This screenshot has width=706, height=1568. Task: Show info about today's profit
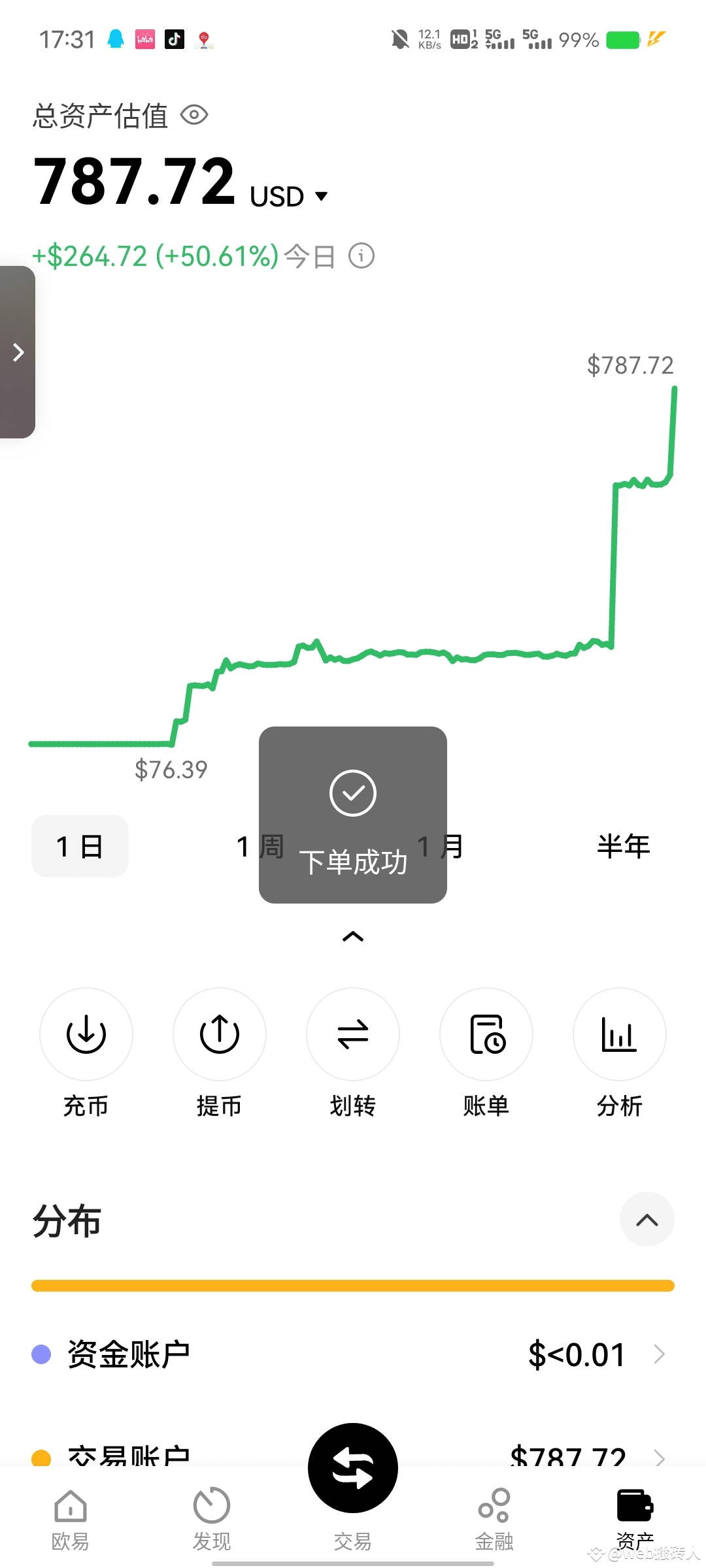coord(361,255)
